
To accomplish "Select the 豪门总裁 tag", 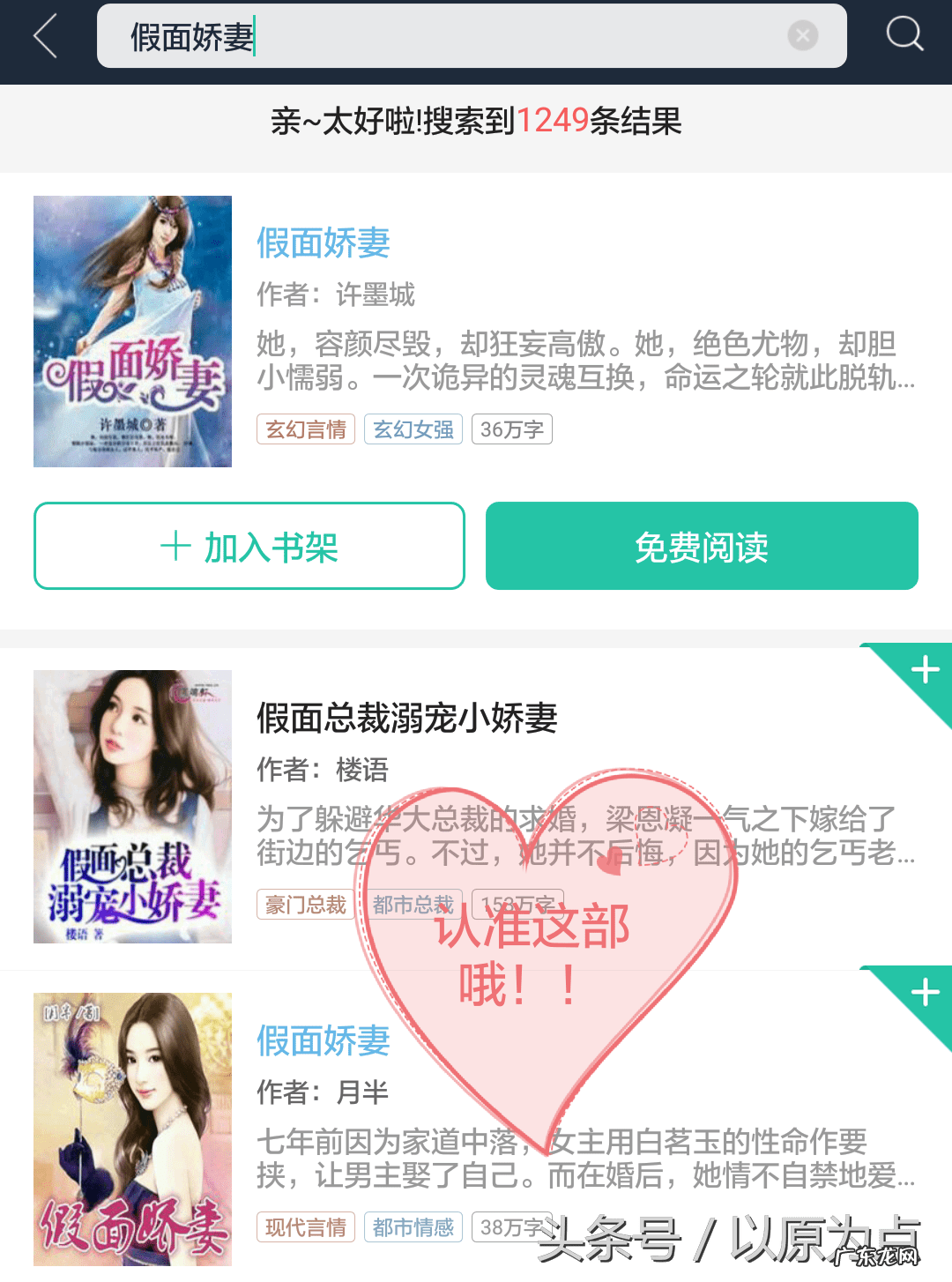I will 306,905.
